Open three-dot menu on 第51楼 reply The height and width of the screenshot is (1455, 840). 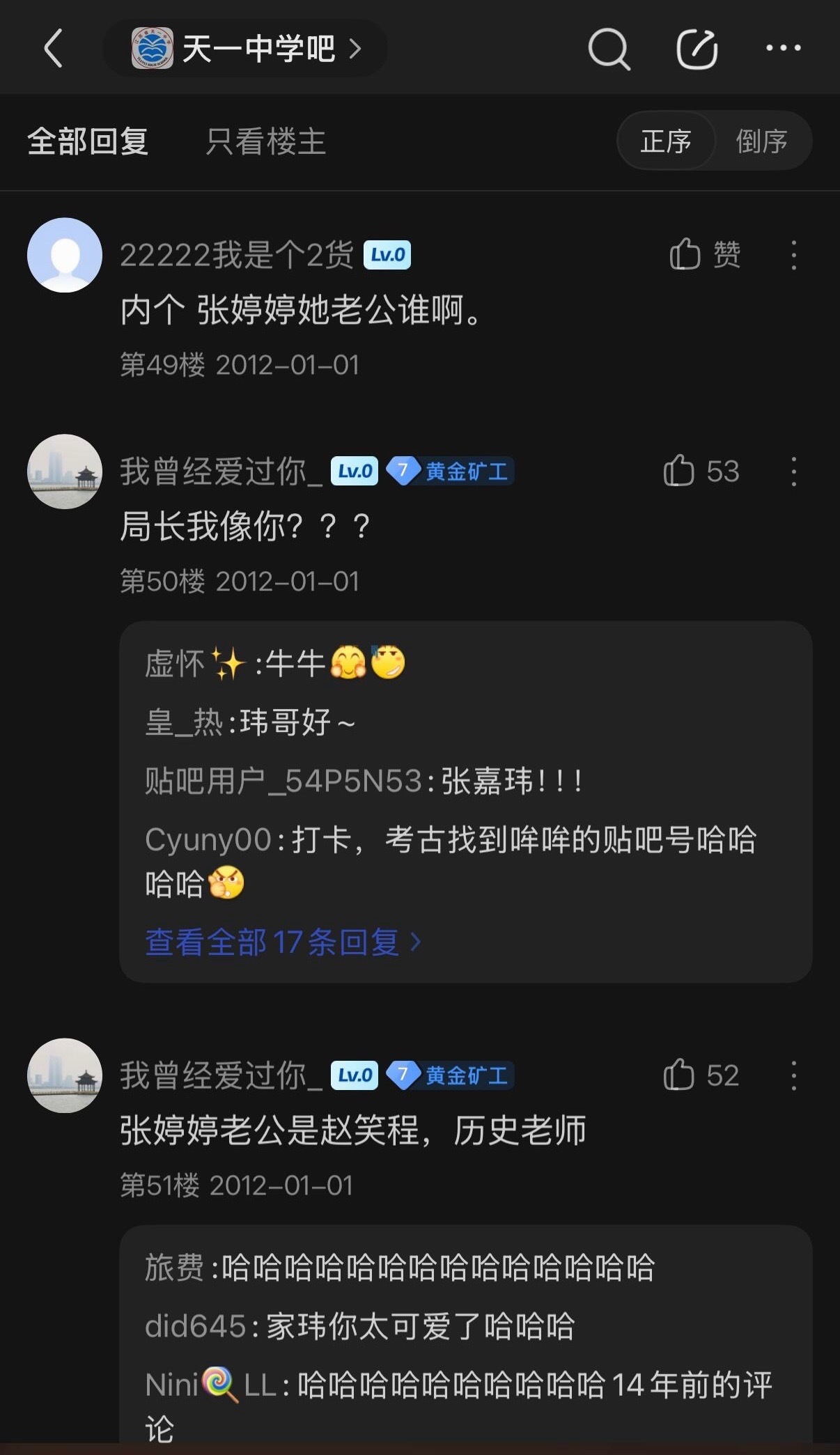pyautogui.click(x=793, y=1075)
